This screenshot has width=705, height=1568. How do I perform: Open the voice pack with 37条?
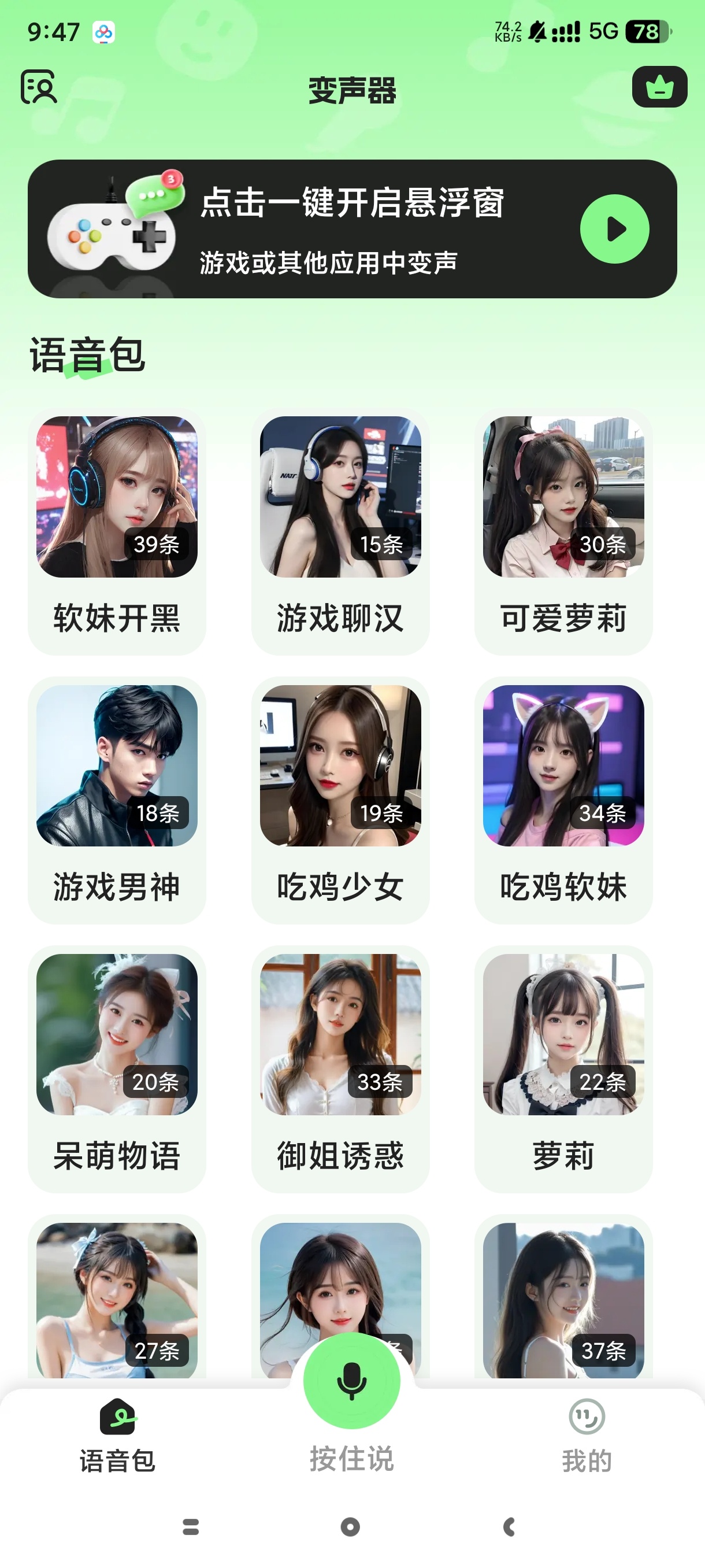tap(563, 1300)
